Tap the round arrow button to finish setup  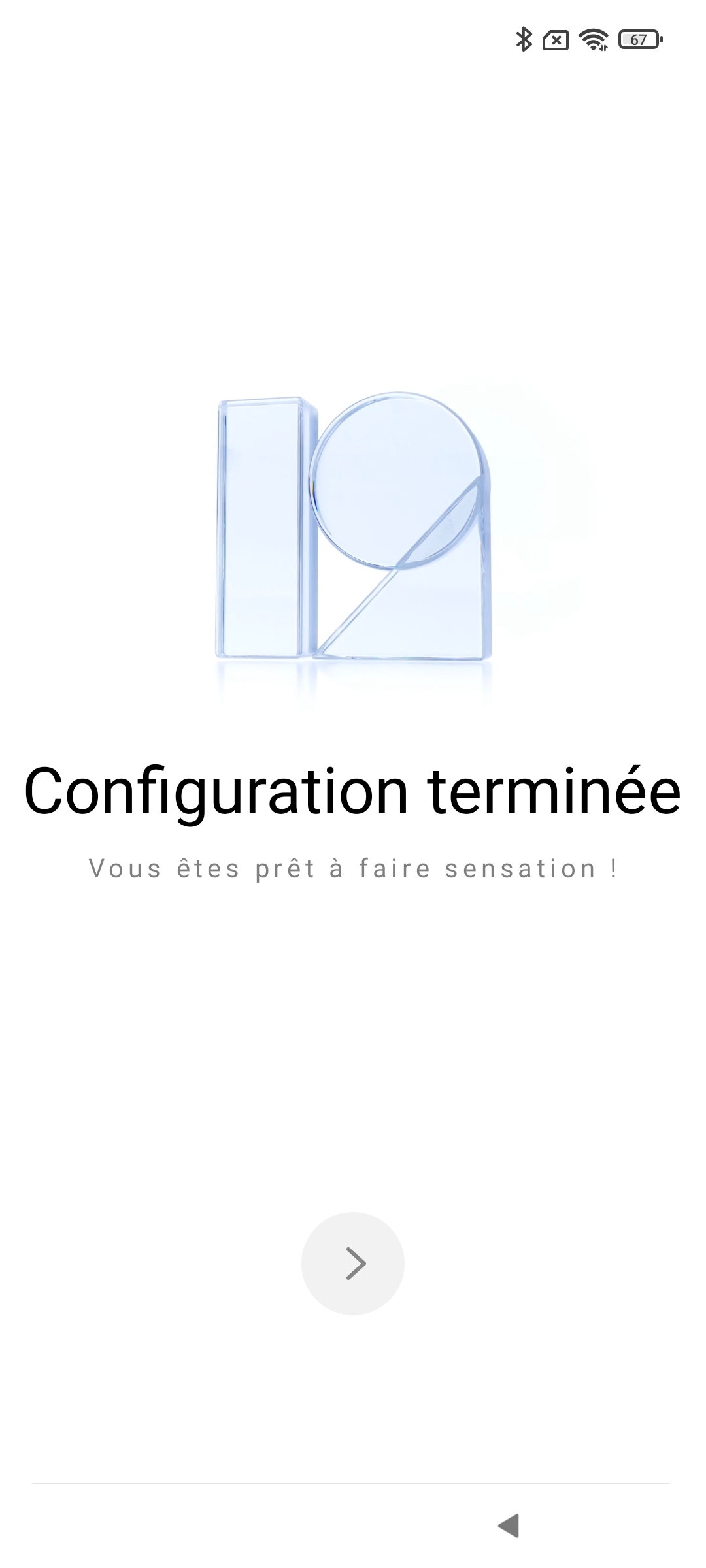tap(353, 1263)
